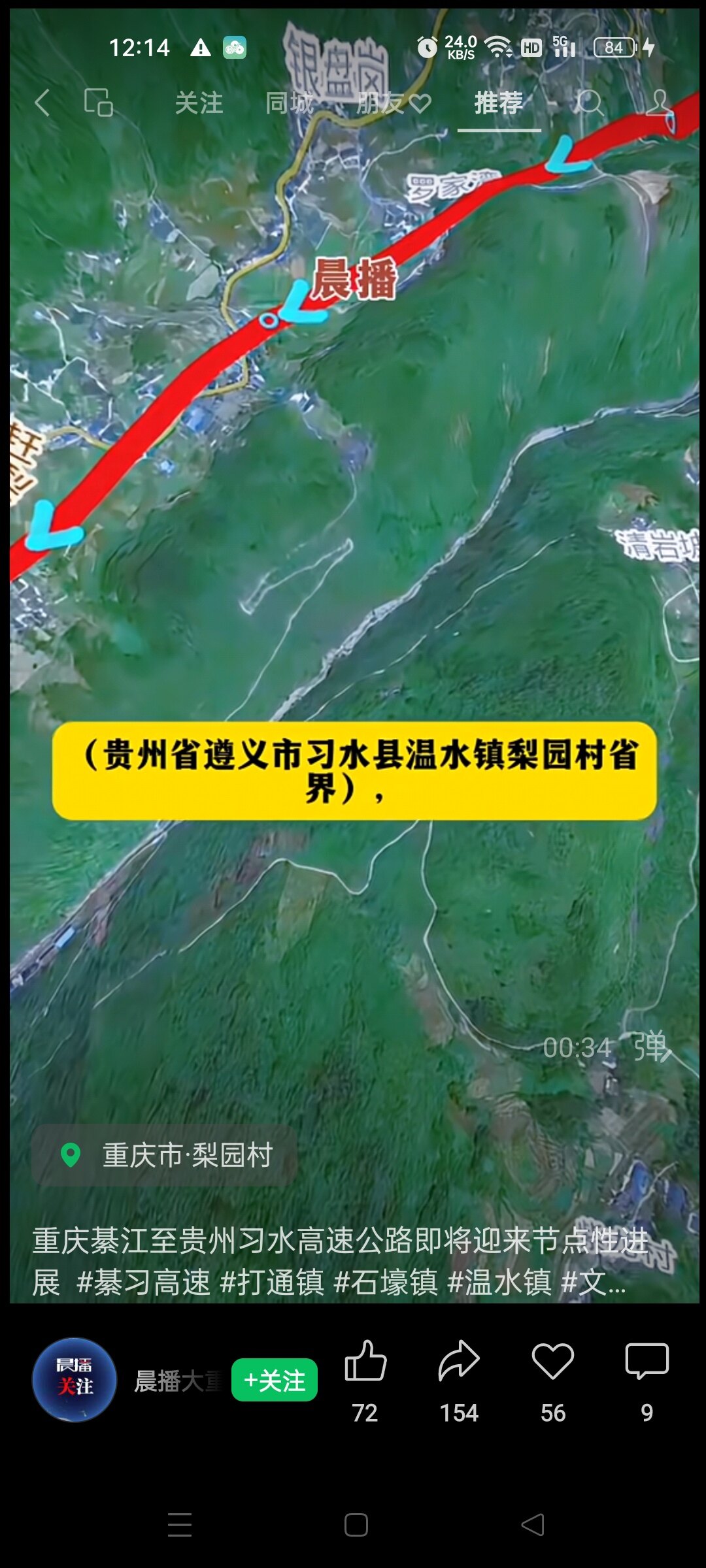Open recent apps from the navigation bar
The width and height of the screenshot is (706, 1568).
pos(180,1525)
